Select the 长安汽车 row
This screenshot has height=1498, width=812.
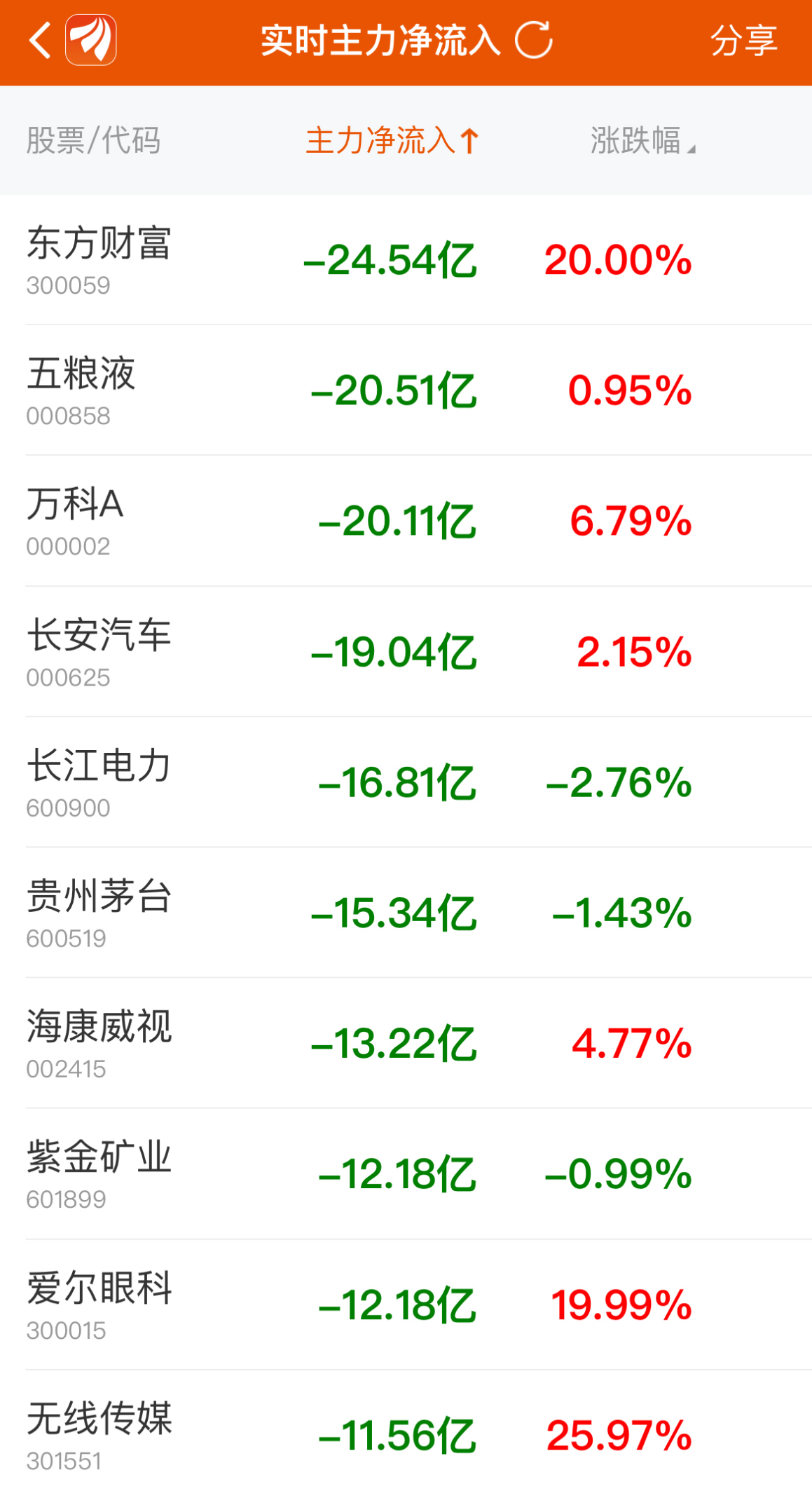(x=99, y=651)
